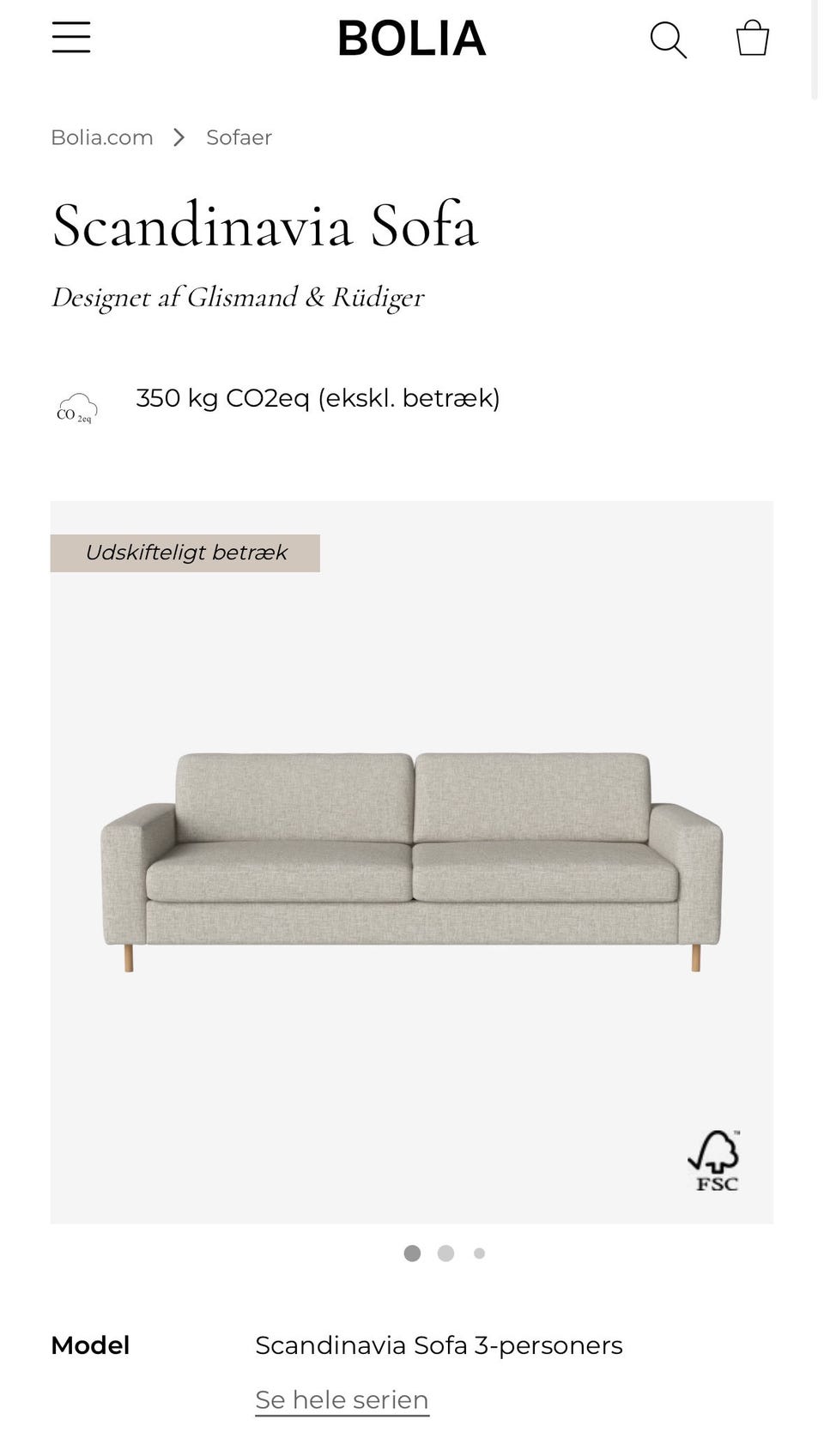Expand the Udskifteligt betræk badge
This screenshot has height=1456, width=824.
(x=185, y=553)
